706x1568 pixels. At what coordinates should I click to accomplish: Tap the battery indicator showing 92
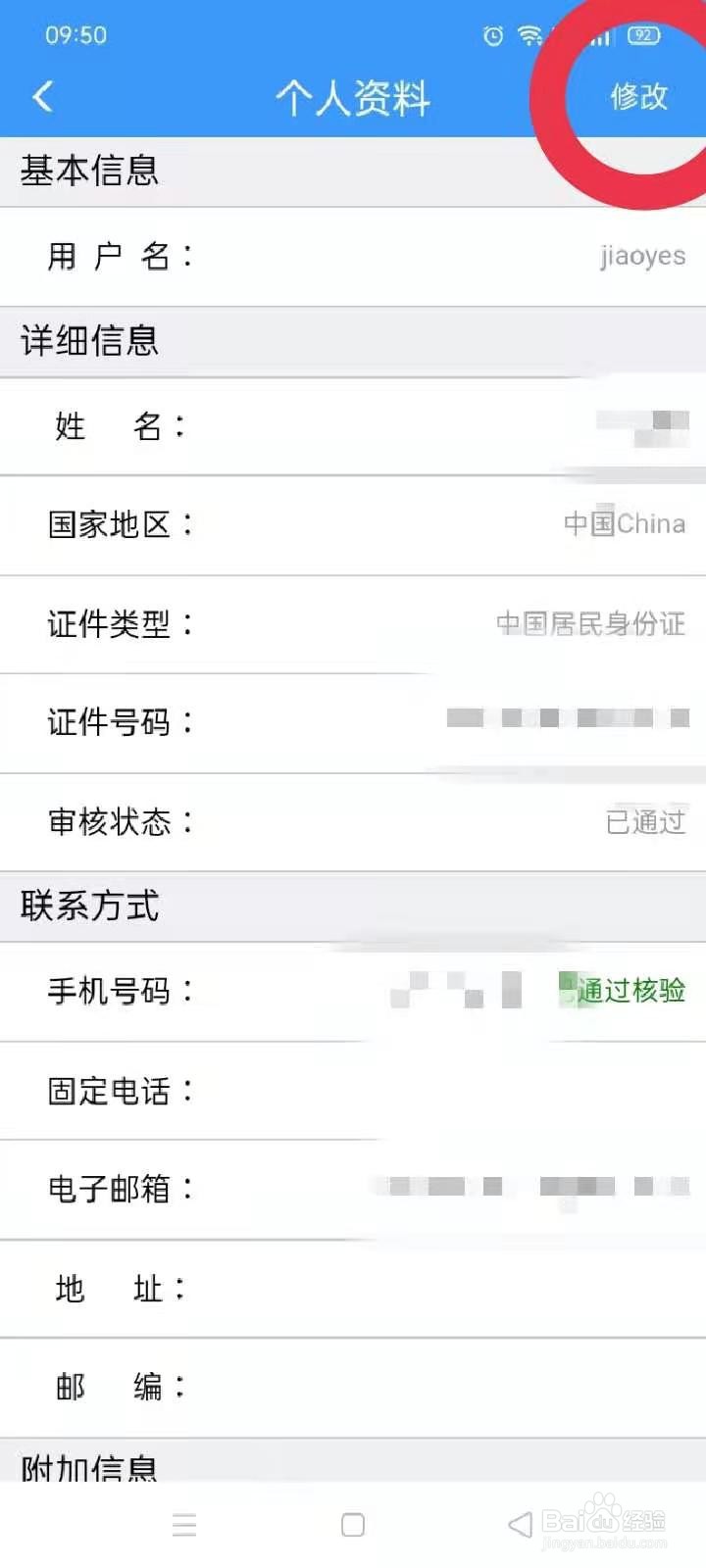(644, 34)
